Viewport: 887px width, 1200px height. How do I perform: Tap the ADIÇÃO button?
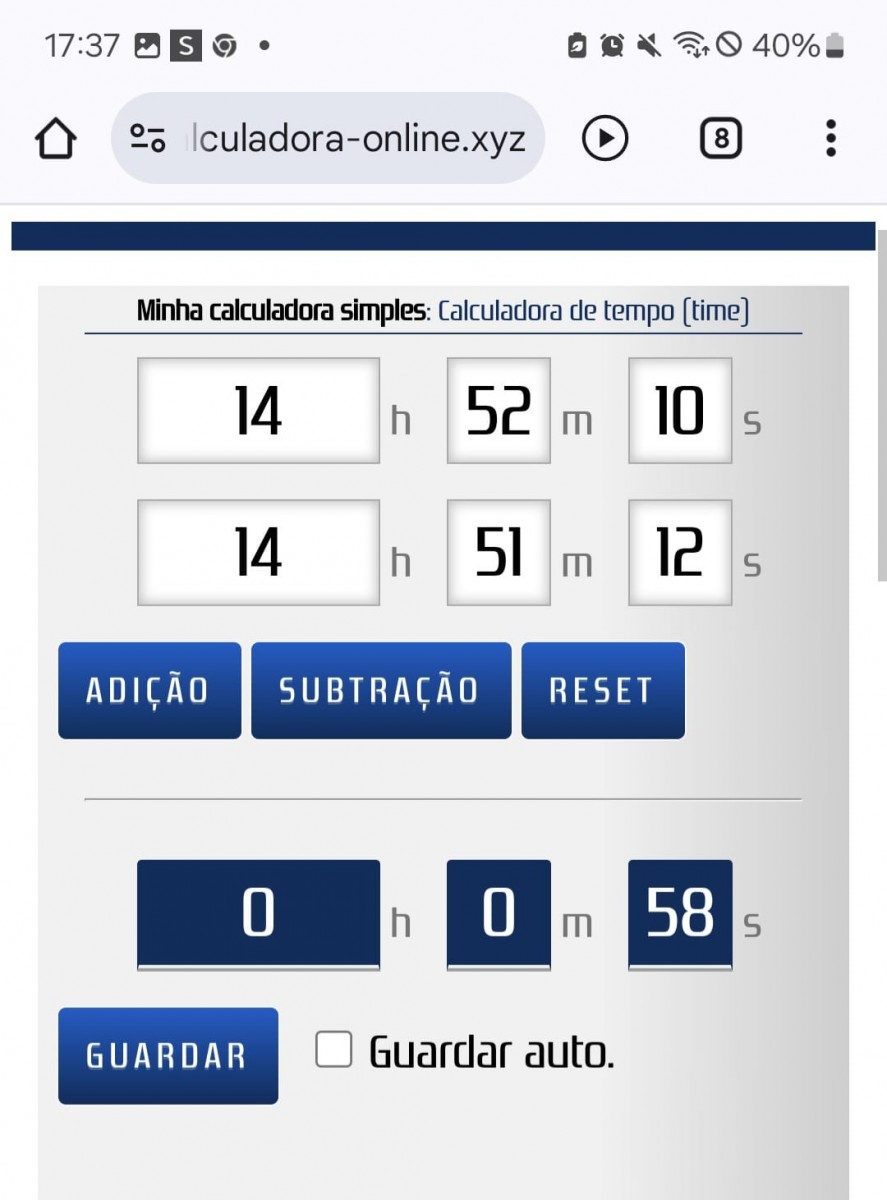149,691
